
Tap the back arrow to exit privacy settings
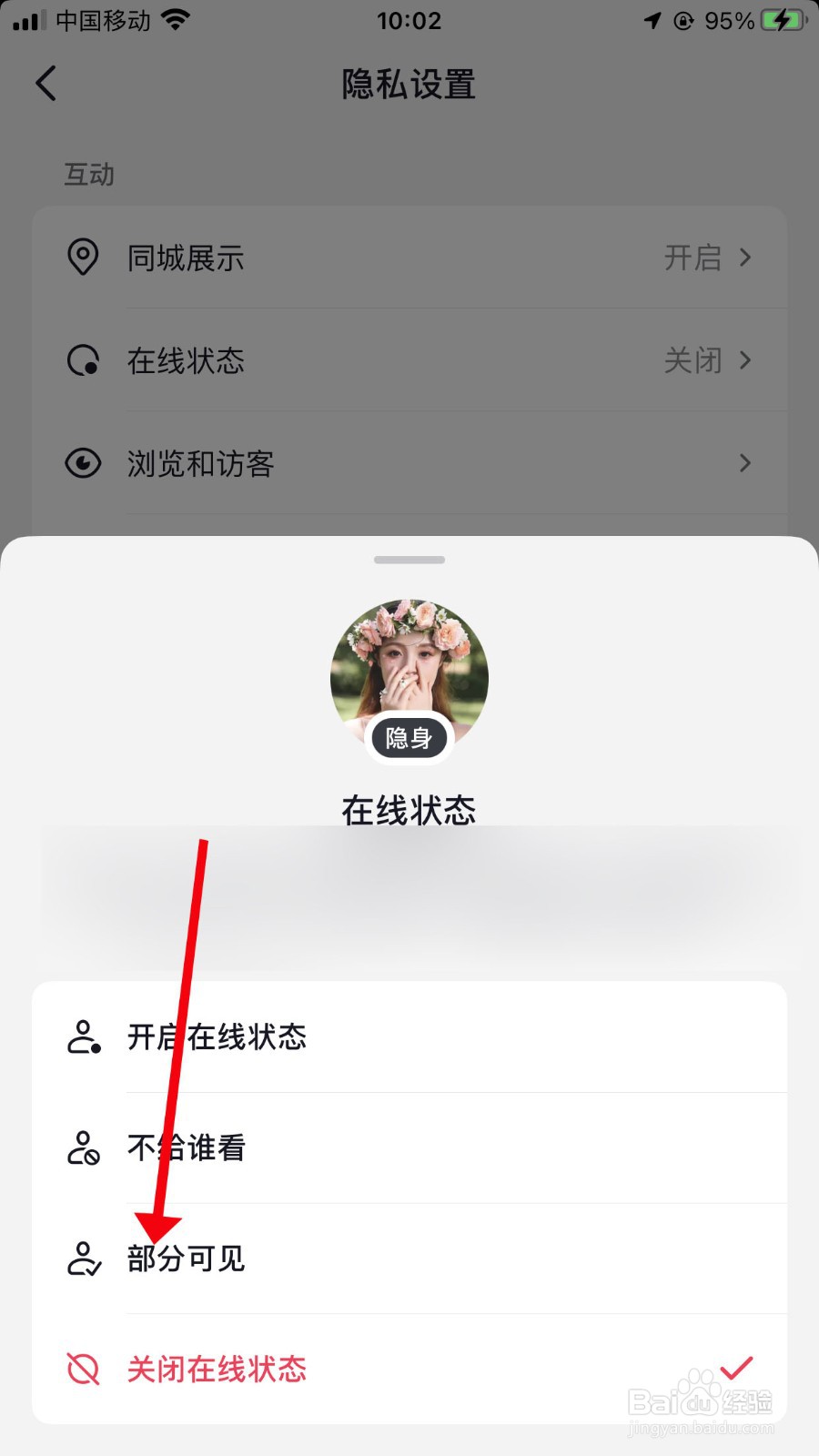tap(46, 83)
